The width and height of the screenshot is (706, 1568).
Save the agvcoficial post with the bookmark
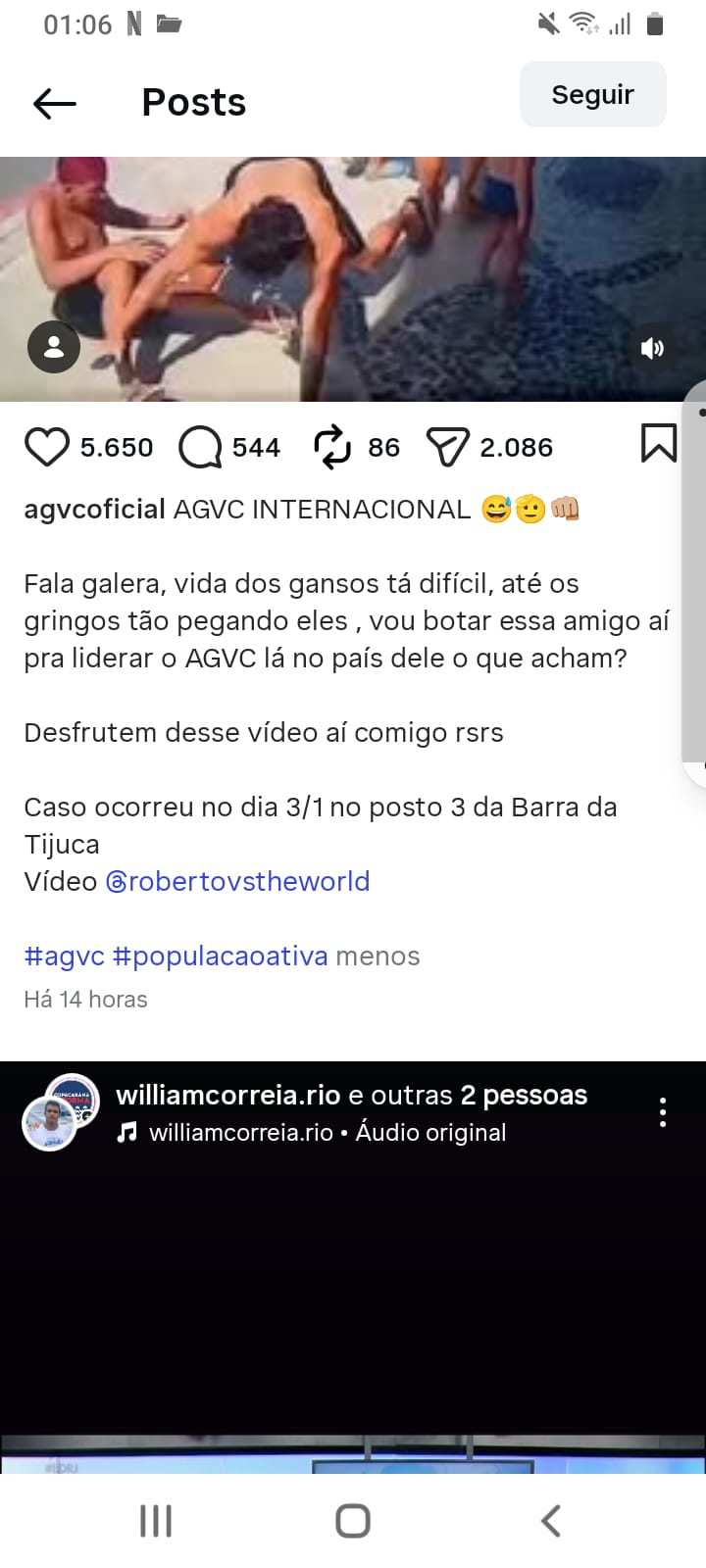point(658,443)
